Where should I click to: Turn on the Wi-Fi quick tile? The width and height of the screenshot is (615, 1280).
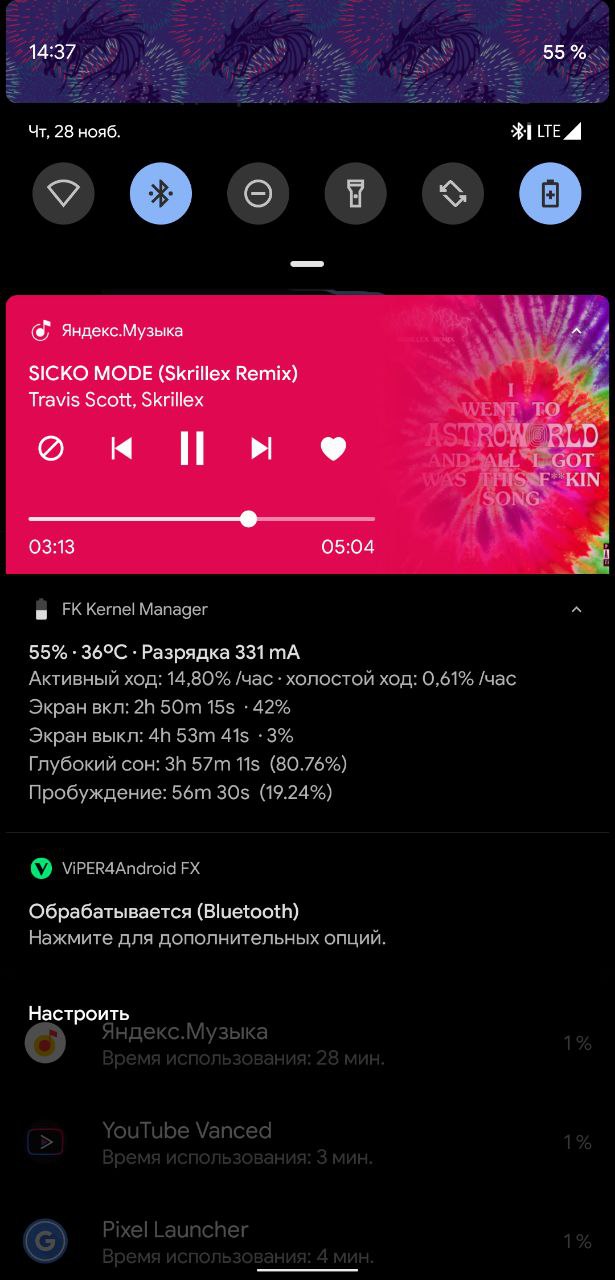64,194
